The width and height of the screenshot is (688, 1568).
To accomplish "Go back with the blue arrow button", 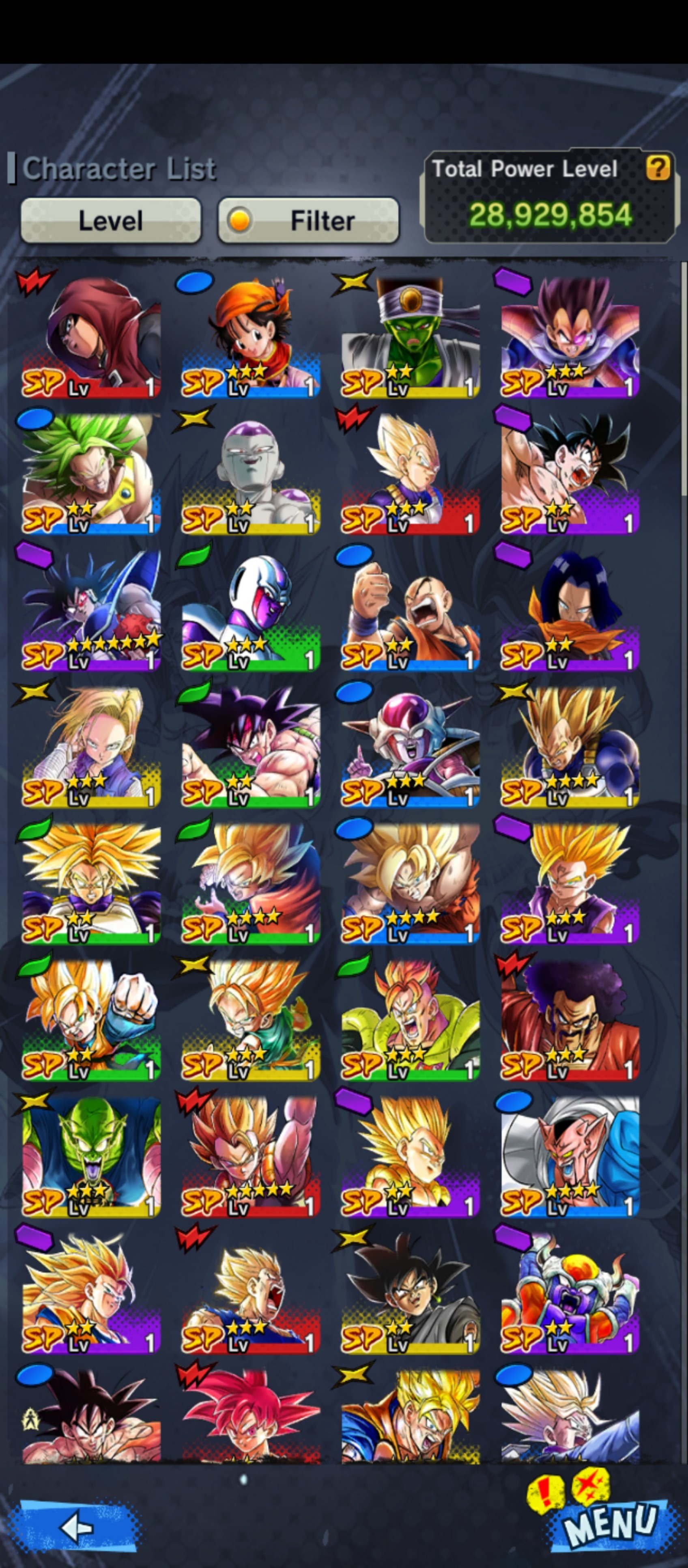I will pyautogui.click(x=77, y=1527).
